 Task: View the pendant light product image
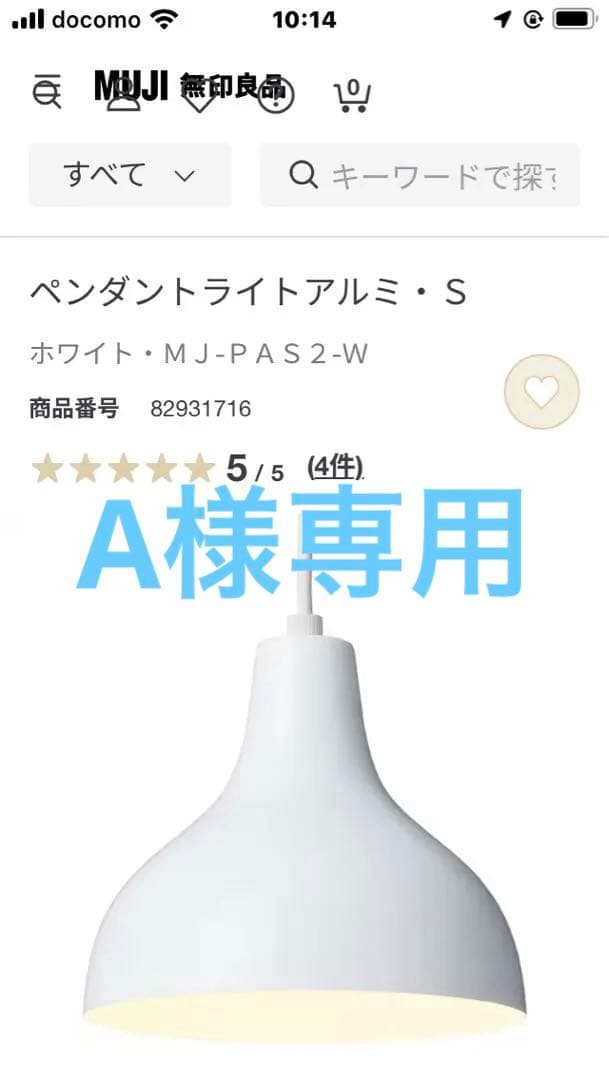click(x=305, y=840)
